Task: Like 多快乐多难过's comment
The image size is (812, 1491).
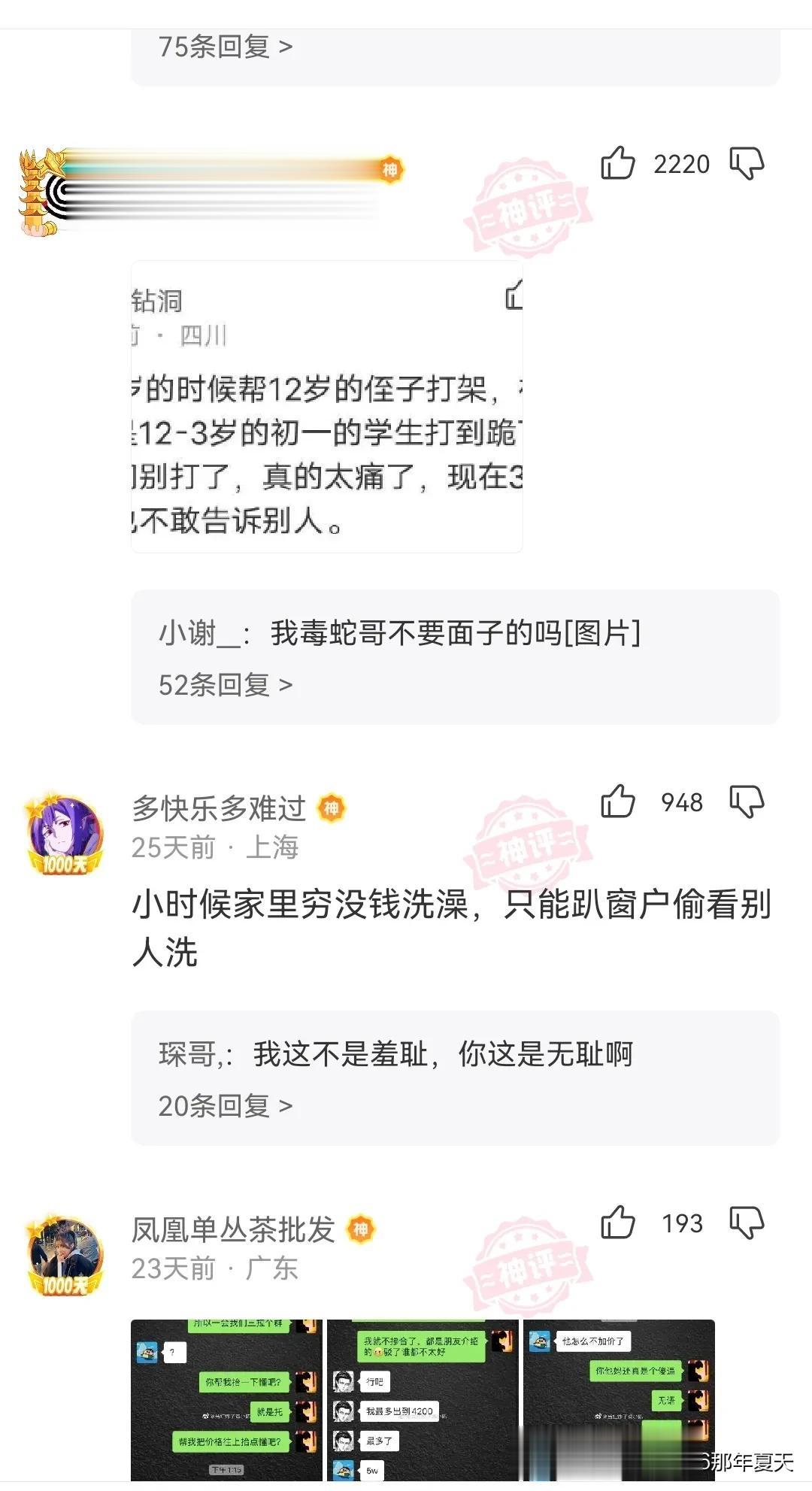Action: (618, 802)
